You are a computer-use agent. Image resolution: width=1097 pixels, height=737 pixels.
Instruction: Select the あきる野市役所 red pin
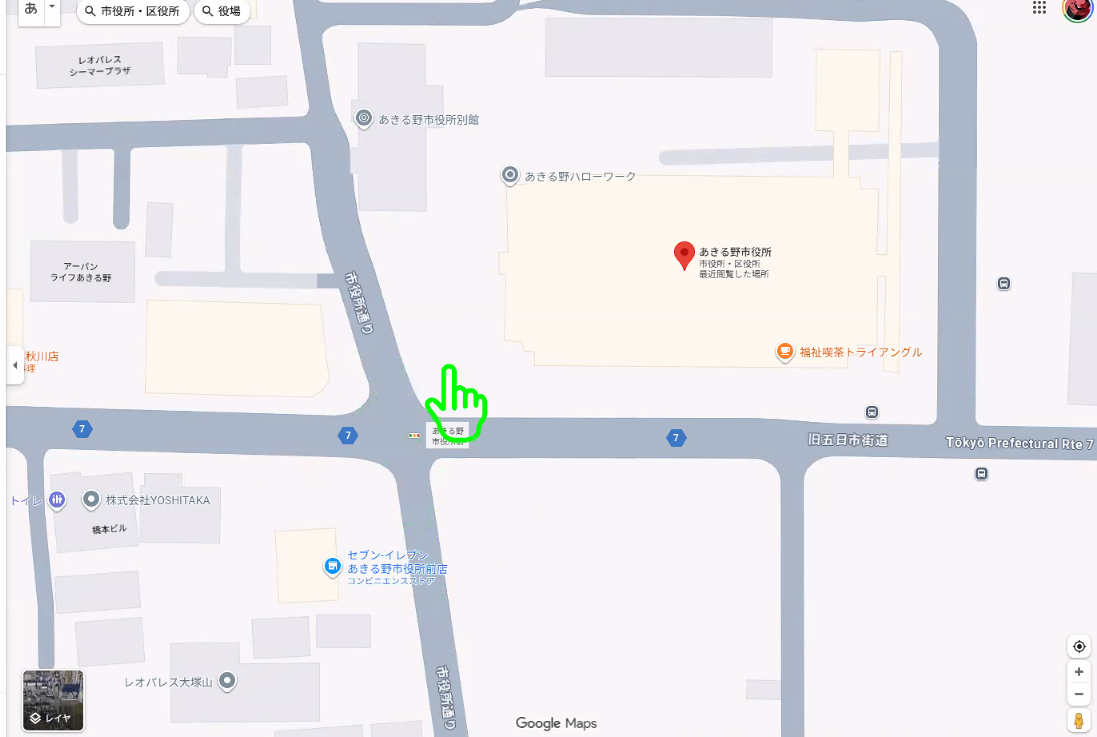point(684,255)
